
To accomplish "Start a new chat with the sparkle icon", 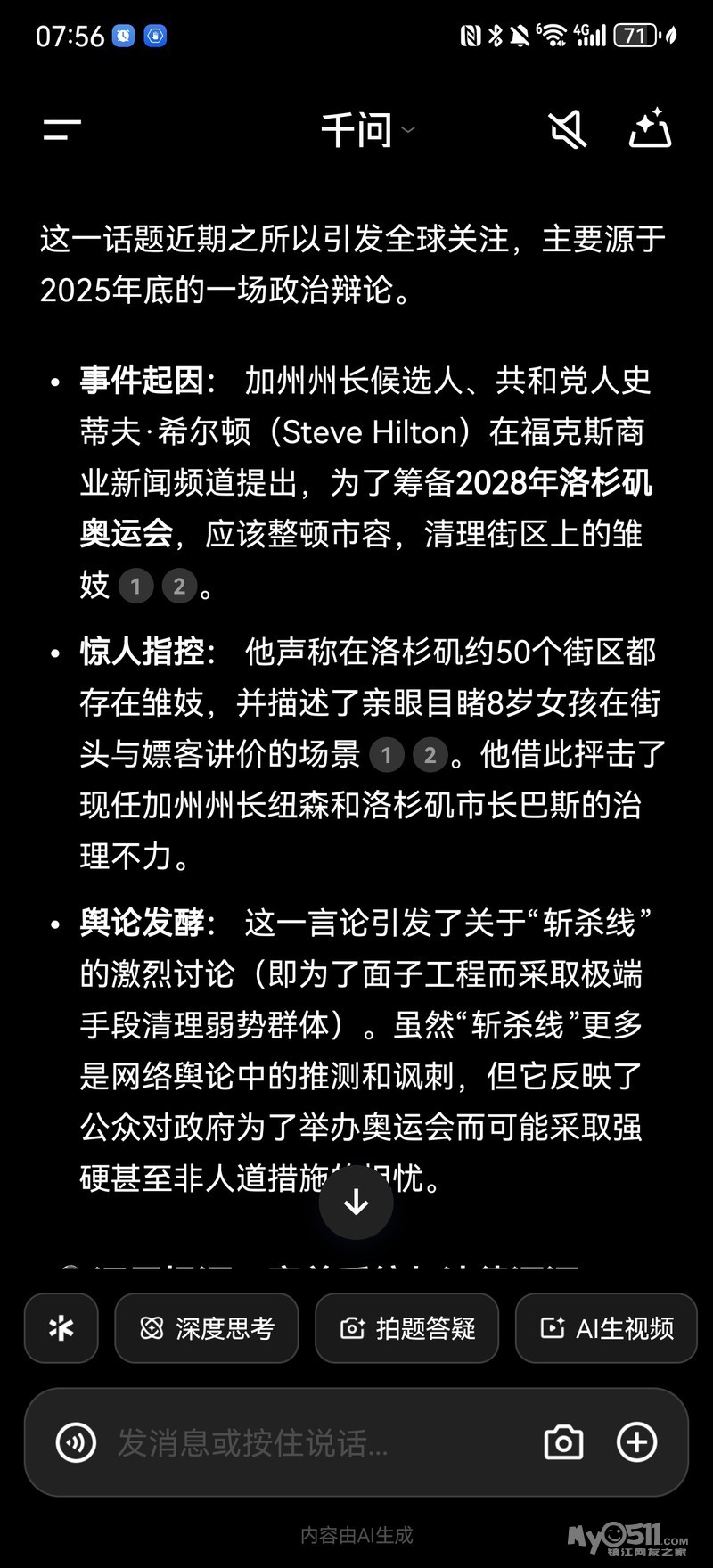I will pyautogui.click(x=650, y=129).
